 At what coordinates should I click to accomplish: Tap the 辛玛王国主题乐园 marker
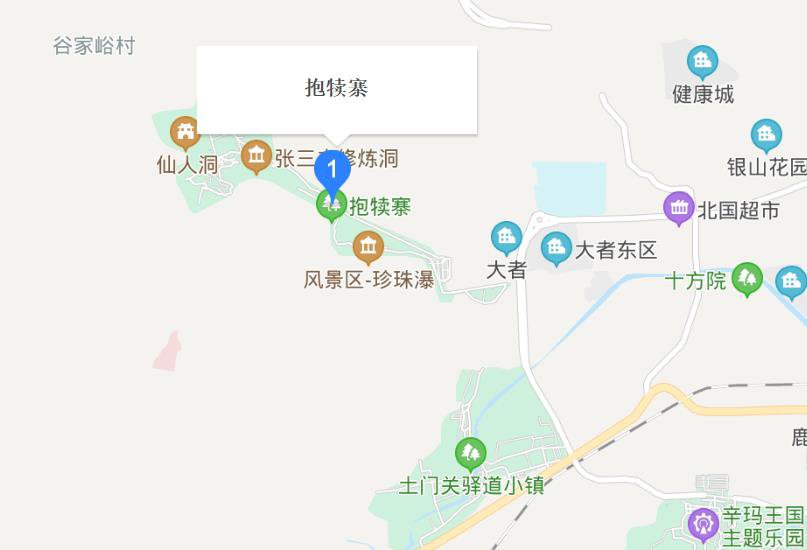coord(704,523)
